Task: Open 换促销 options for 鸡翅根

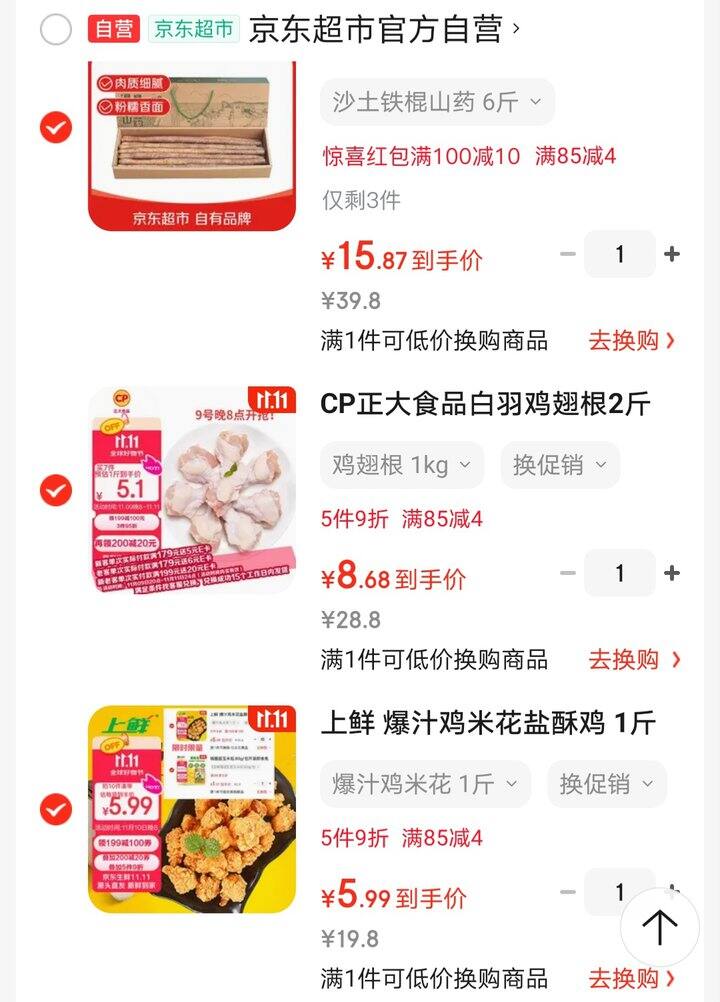Action: pyautogui.click(x=560, y=465)
